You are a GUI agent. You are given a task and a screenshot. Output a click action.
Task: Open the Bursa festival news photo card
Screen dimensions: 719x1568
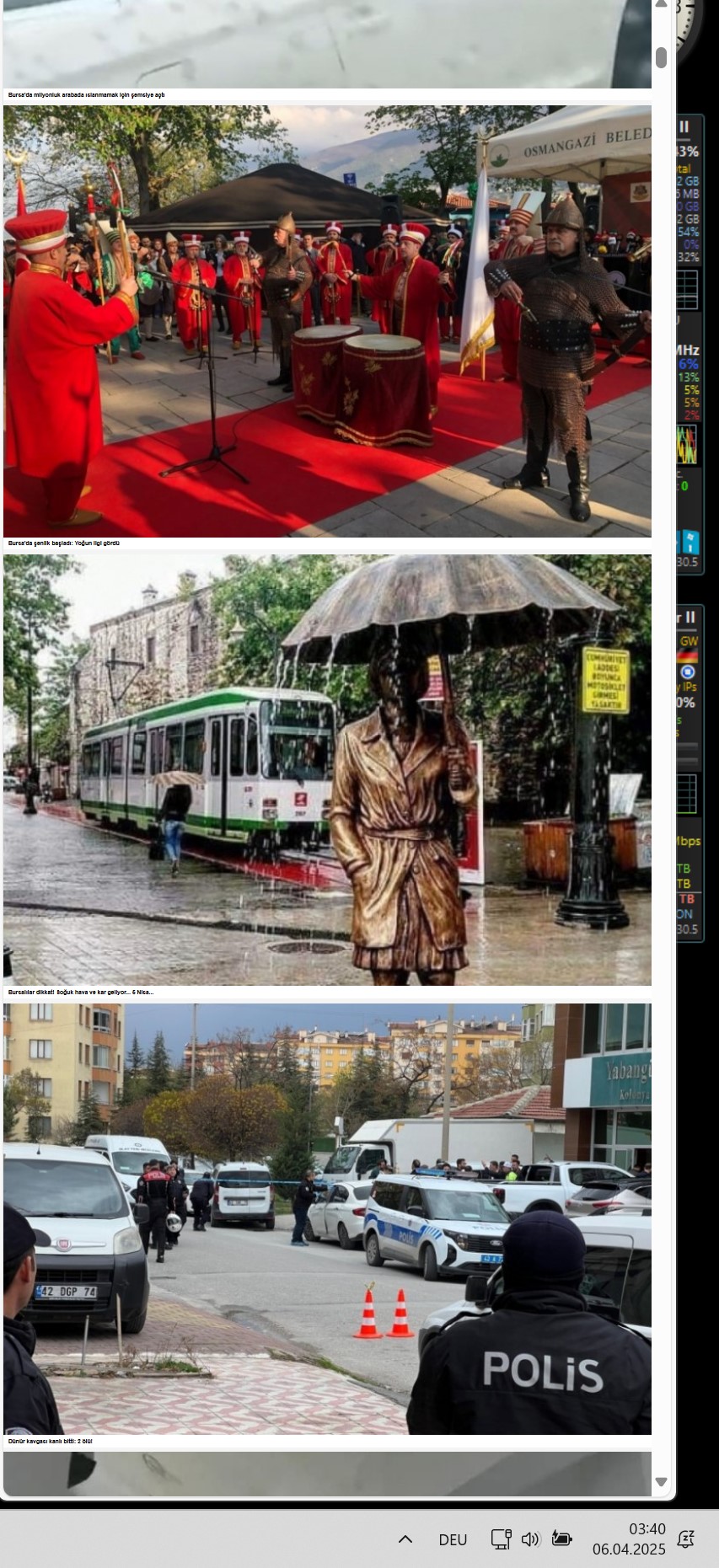[327, 321]
